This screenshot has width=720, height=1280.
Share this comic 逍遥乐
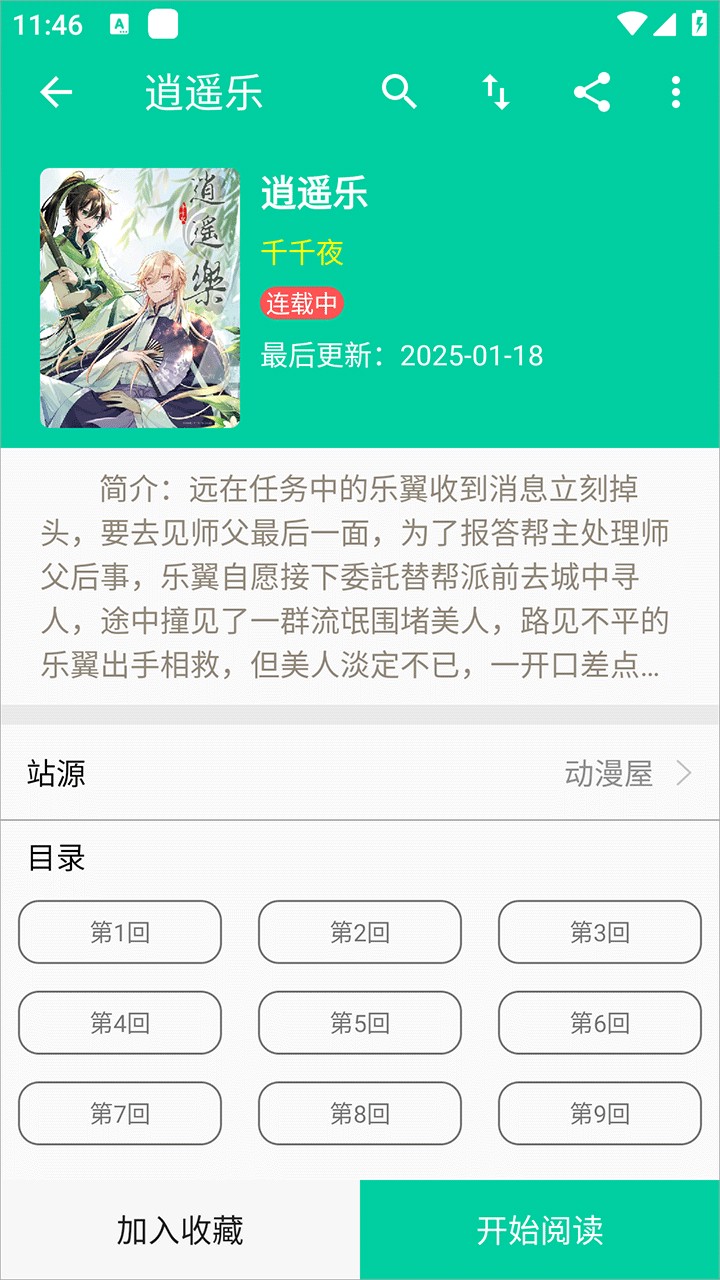click(592, 93)
